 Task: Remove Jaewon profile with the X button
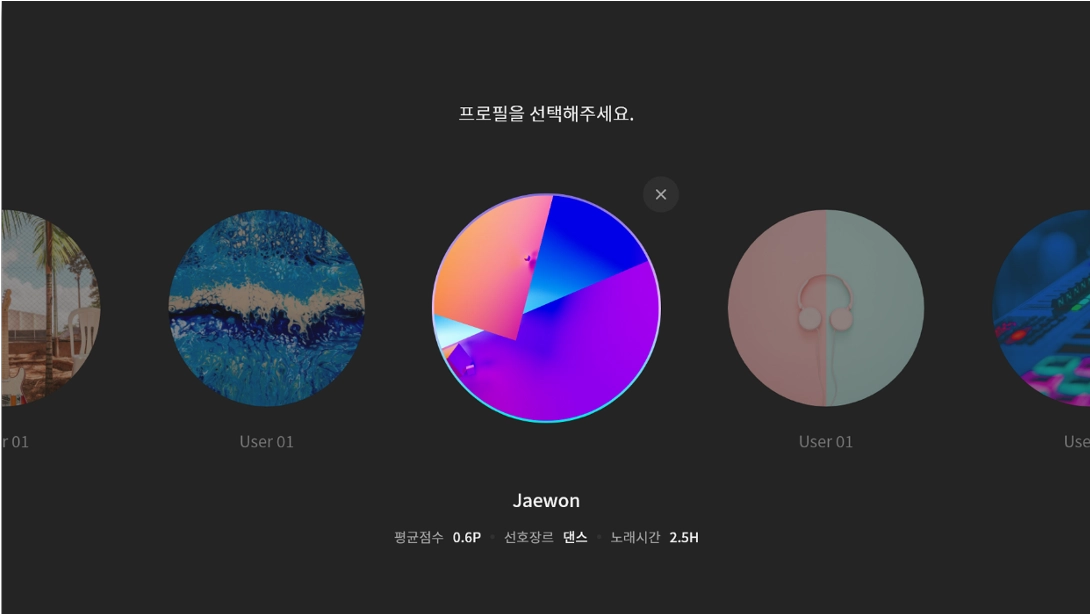tap(661, 194)
